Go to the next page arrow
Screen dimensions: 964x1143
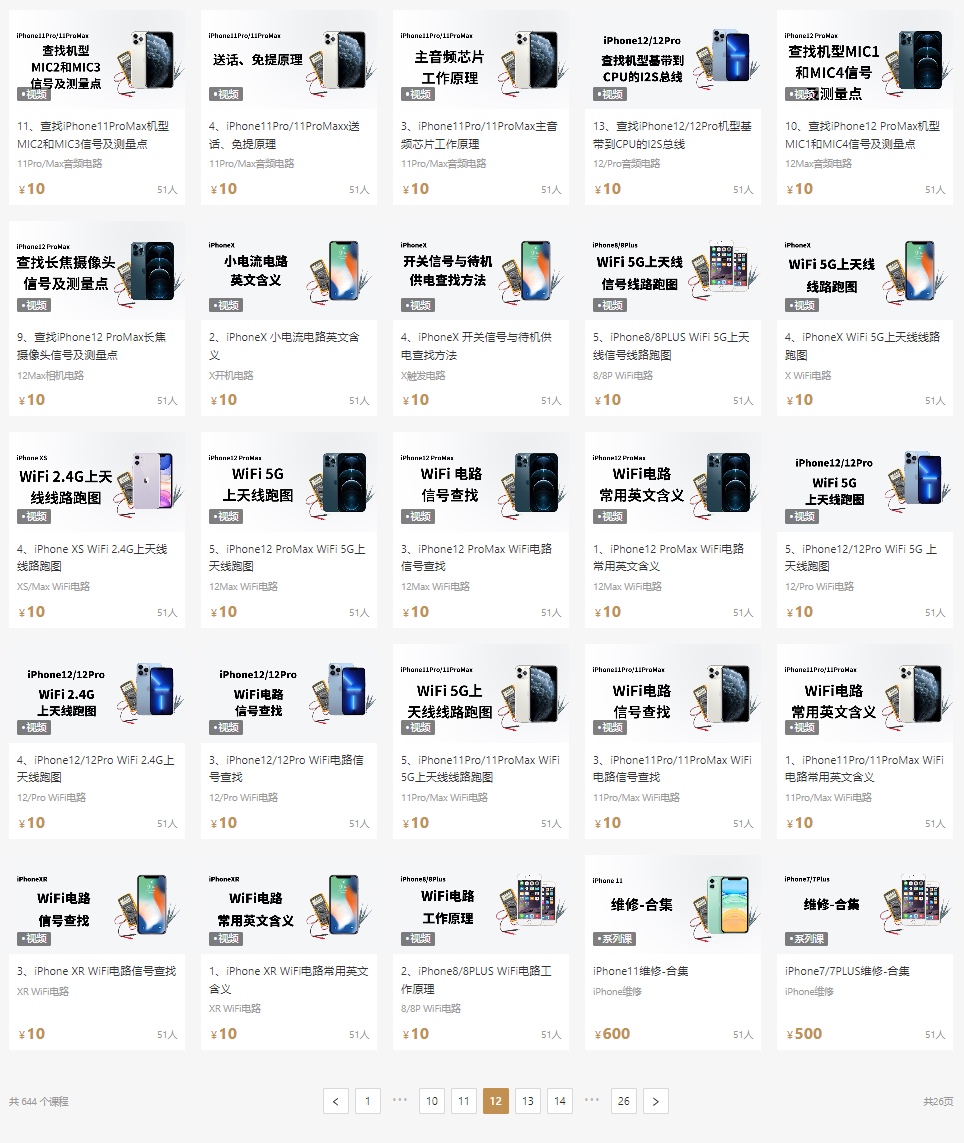(656, 1101)
